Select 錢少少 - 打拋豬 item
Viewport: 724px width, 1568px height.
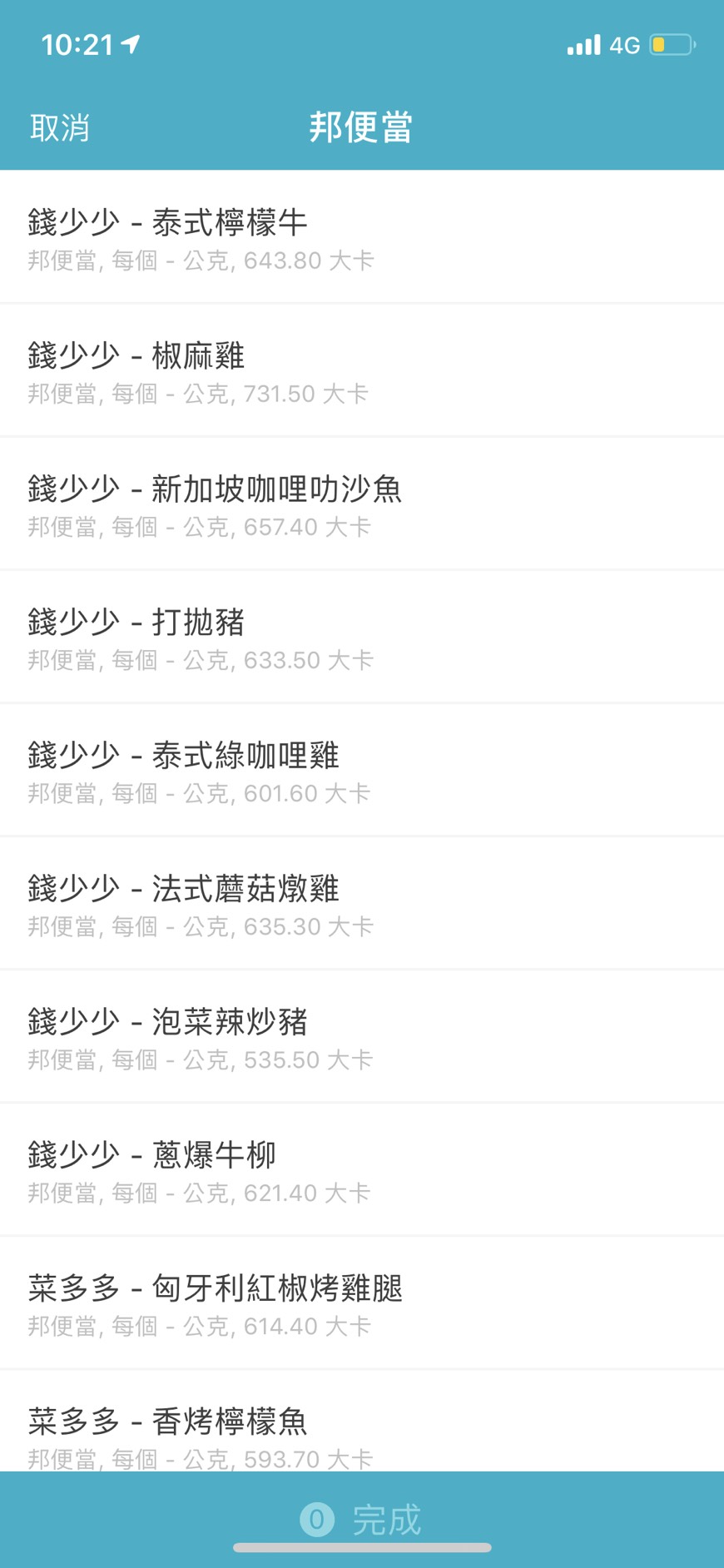(x=361, y=637)
